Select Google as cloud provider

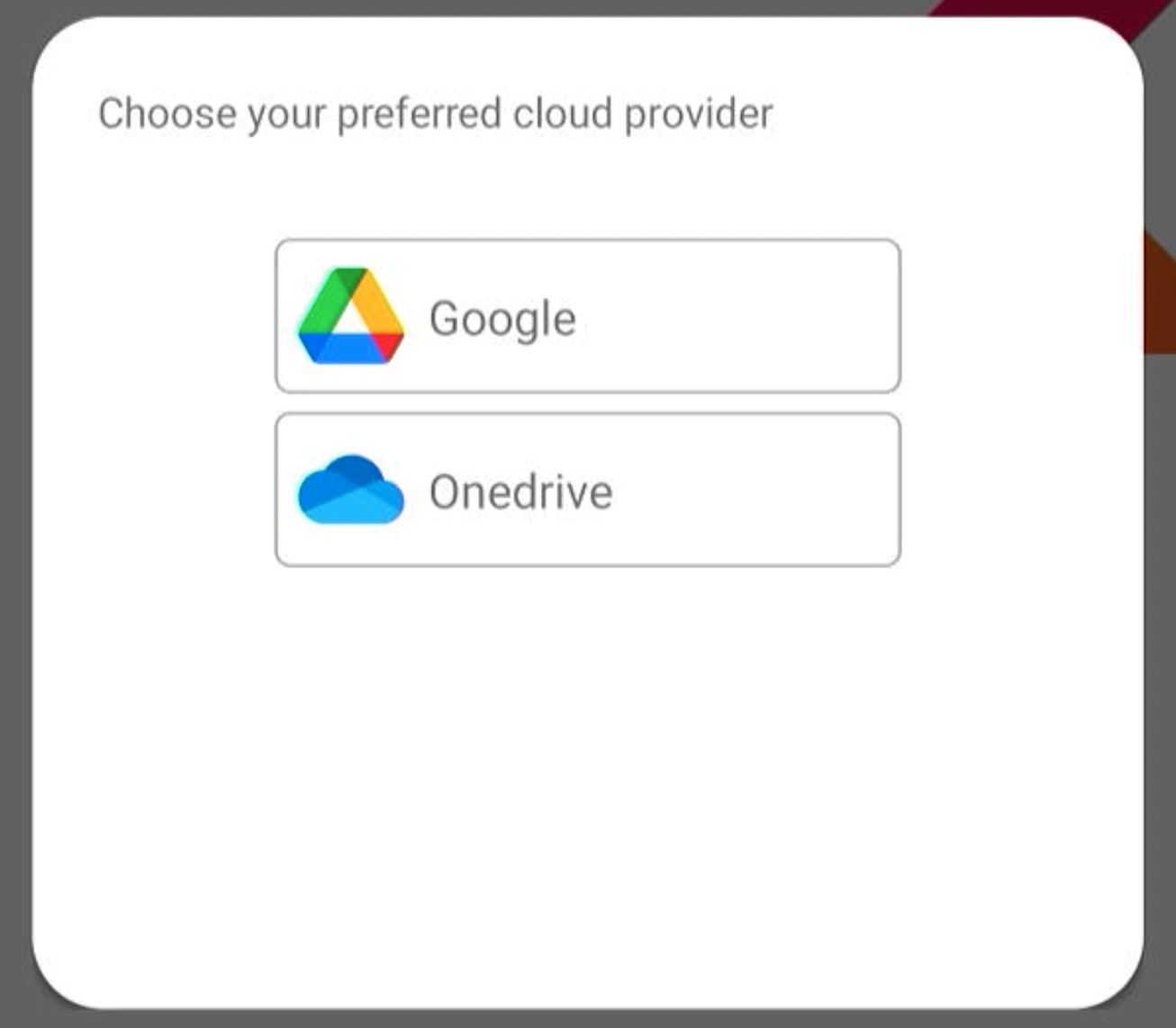(587, 316)
